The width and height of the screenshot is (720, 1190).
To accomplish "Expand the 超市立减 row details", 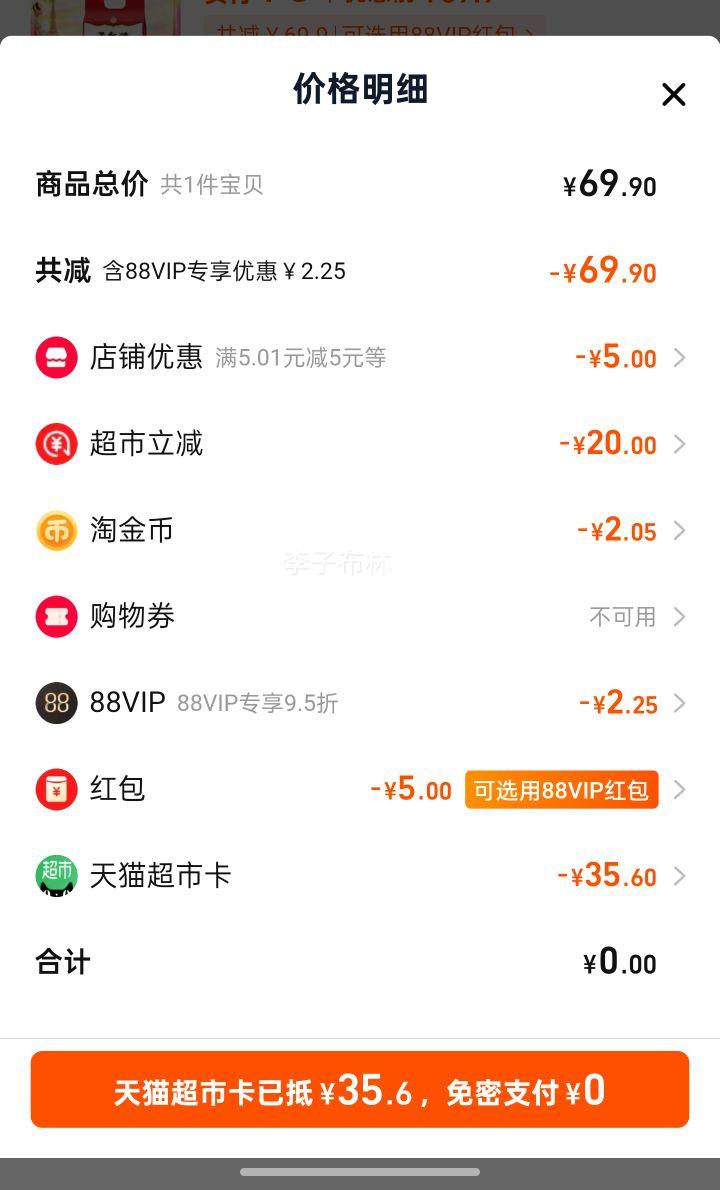I will coord(681,443).
